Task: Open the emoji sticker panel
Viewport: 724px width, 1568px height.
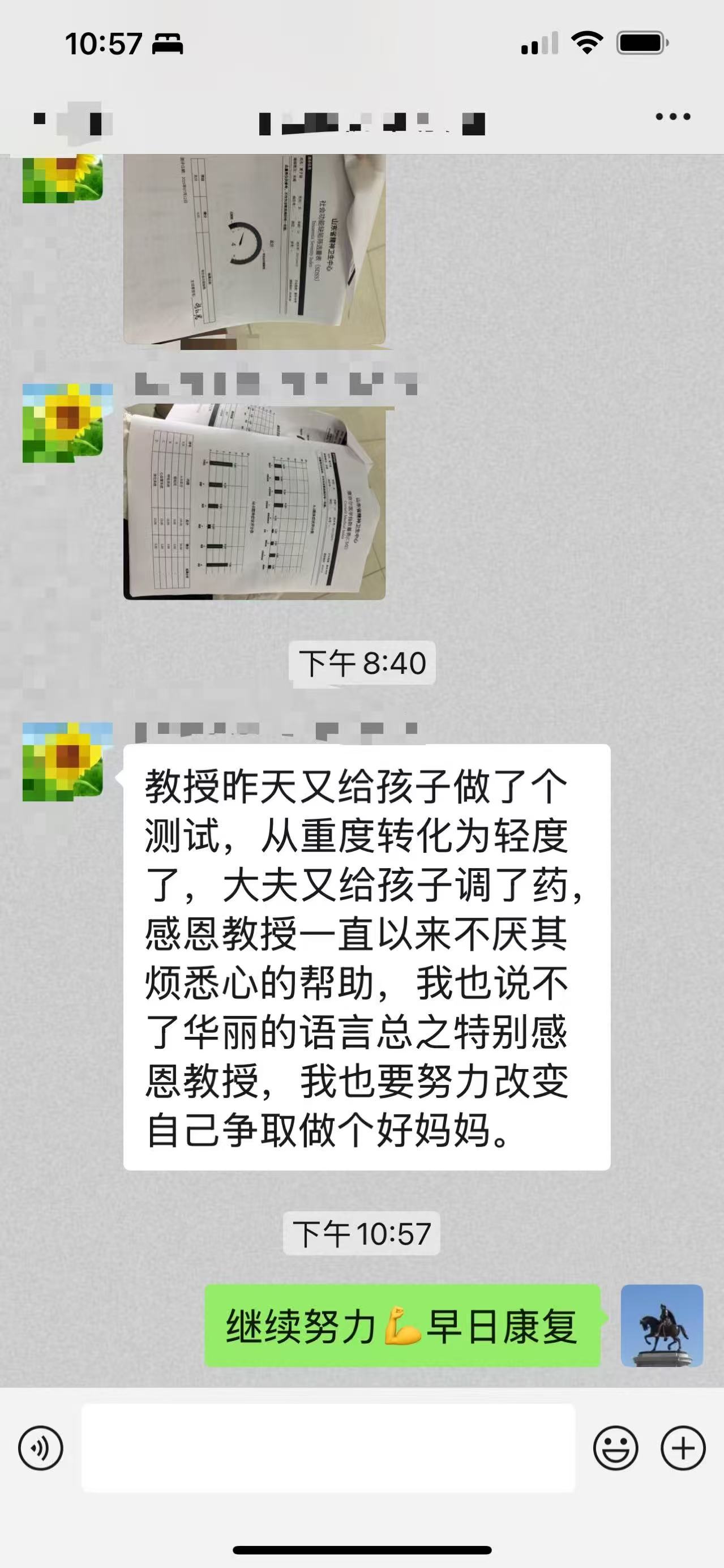Action: pos(615,1448)
